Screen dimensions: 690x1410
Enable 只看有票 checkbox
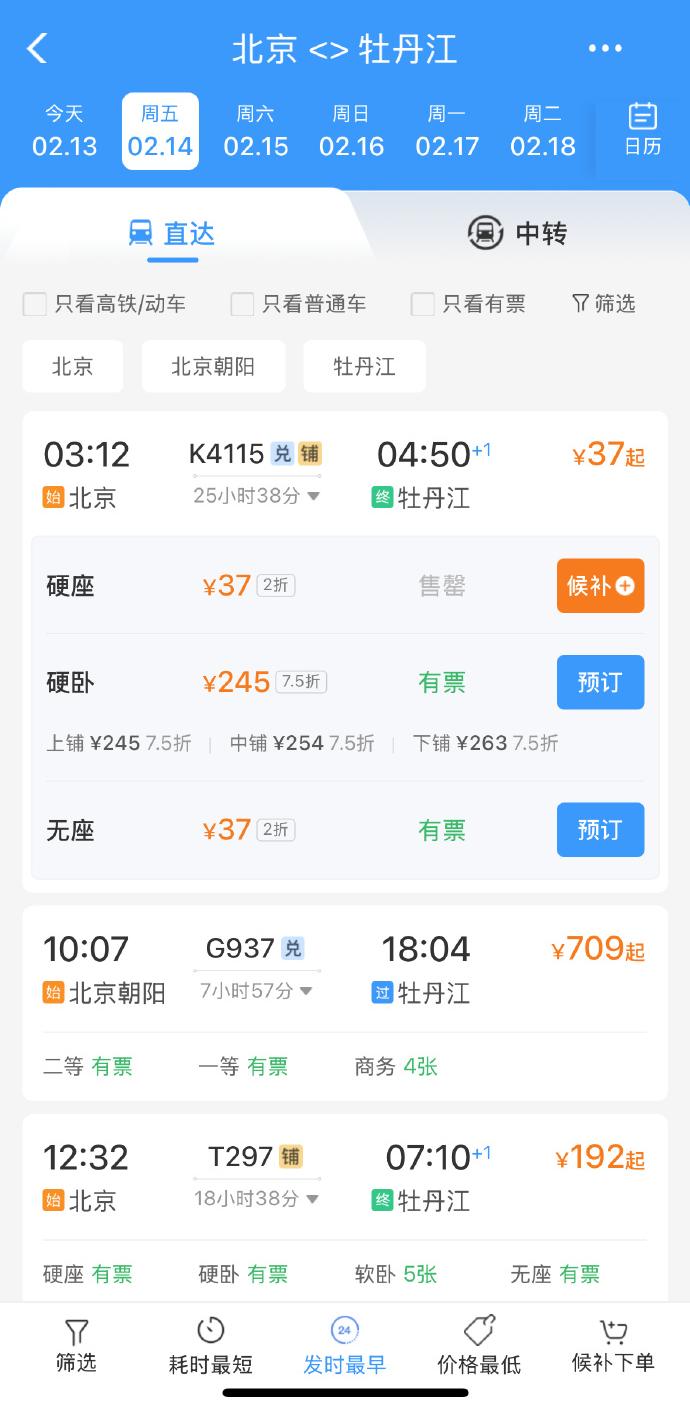pyautogui.click(x=423, y=304)
